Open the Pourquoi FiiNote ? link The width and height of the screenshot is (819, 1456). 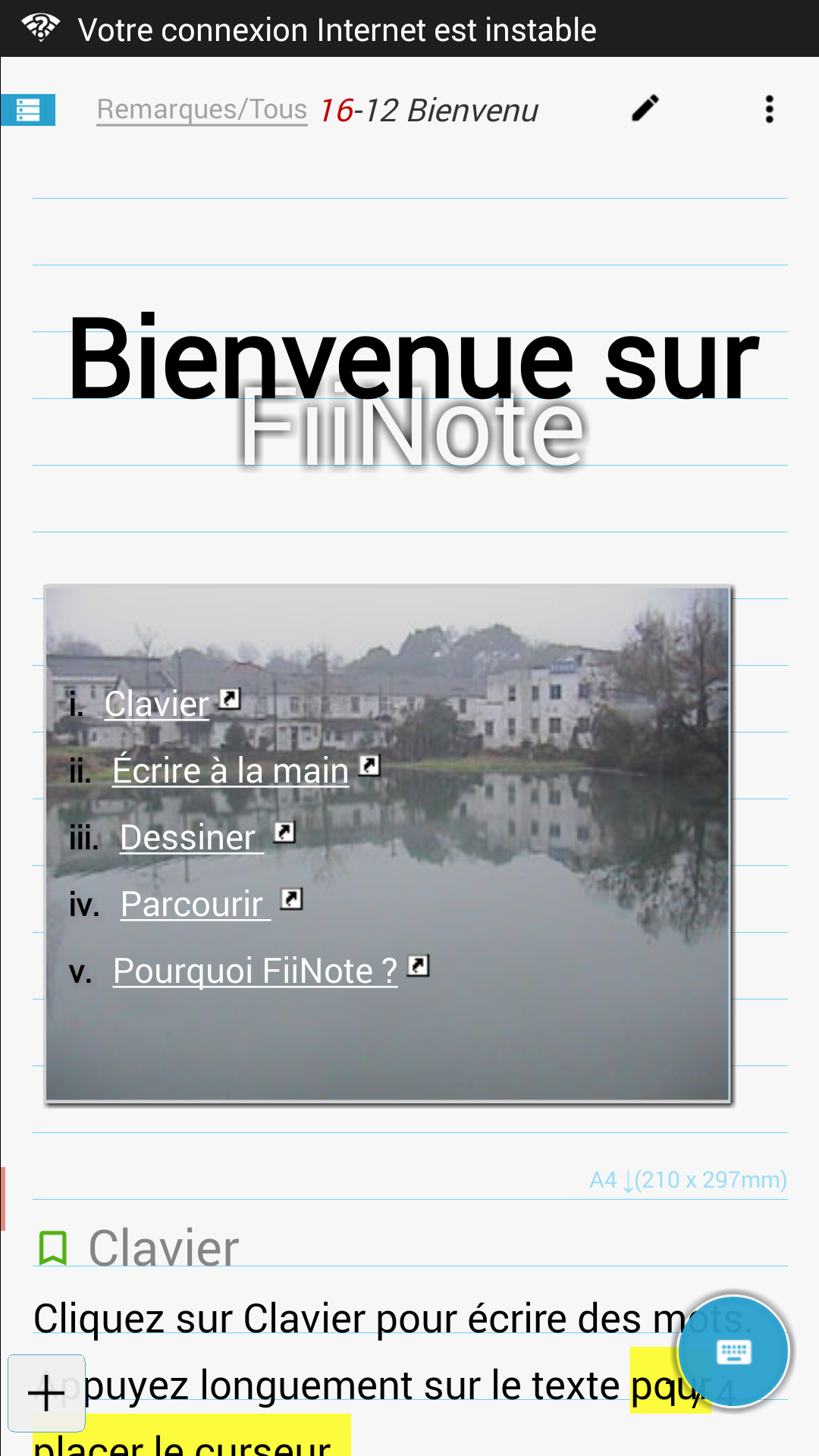coord(255,971)
